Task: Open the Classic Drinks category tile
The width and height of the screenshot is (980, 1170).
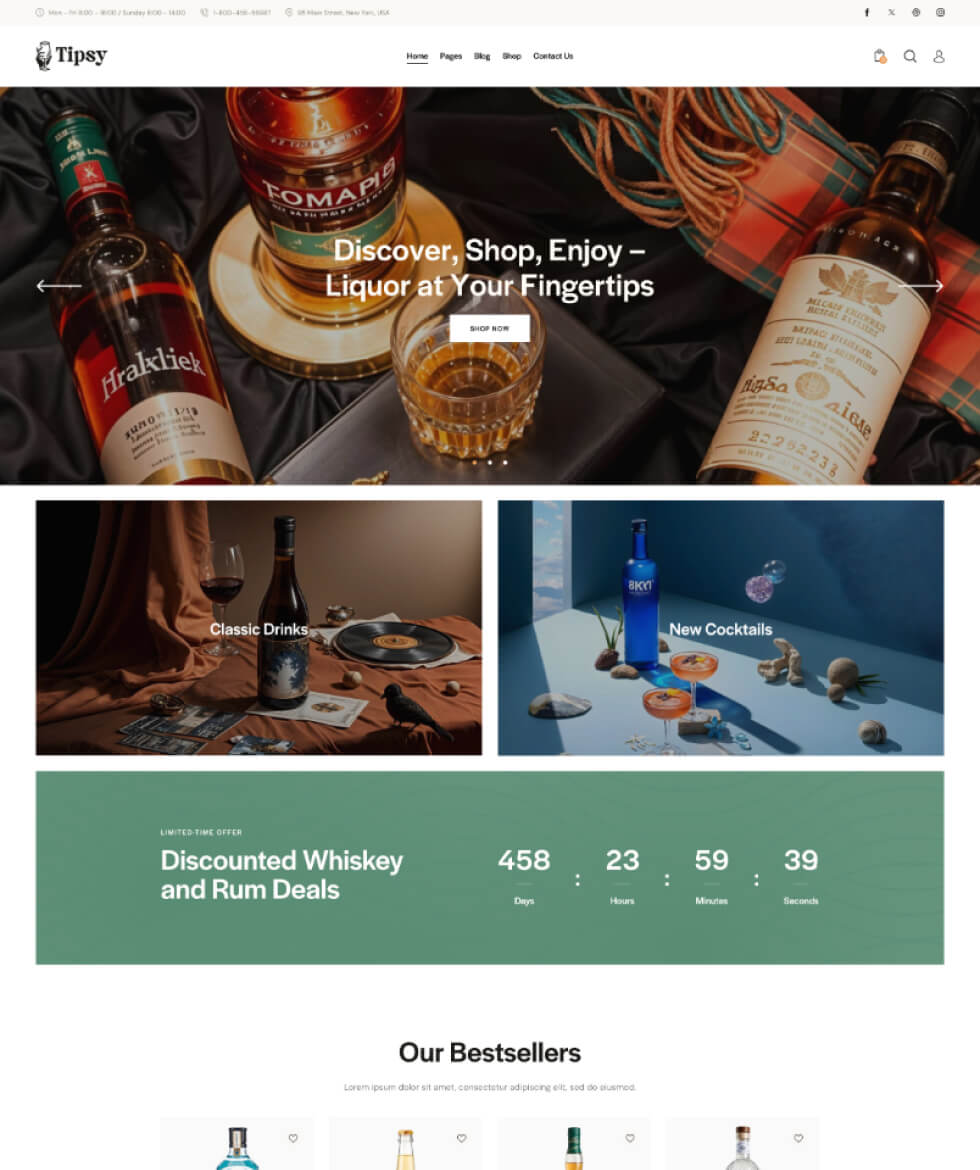Action: (259, 628)
